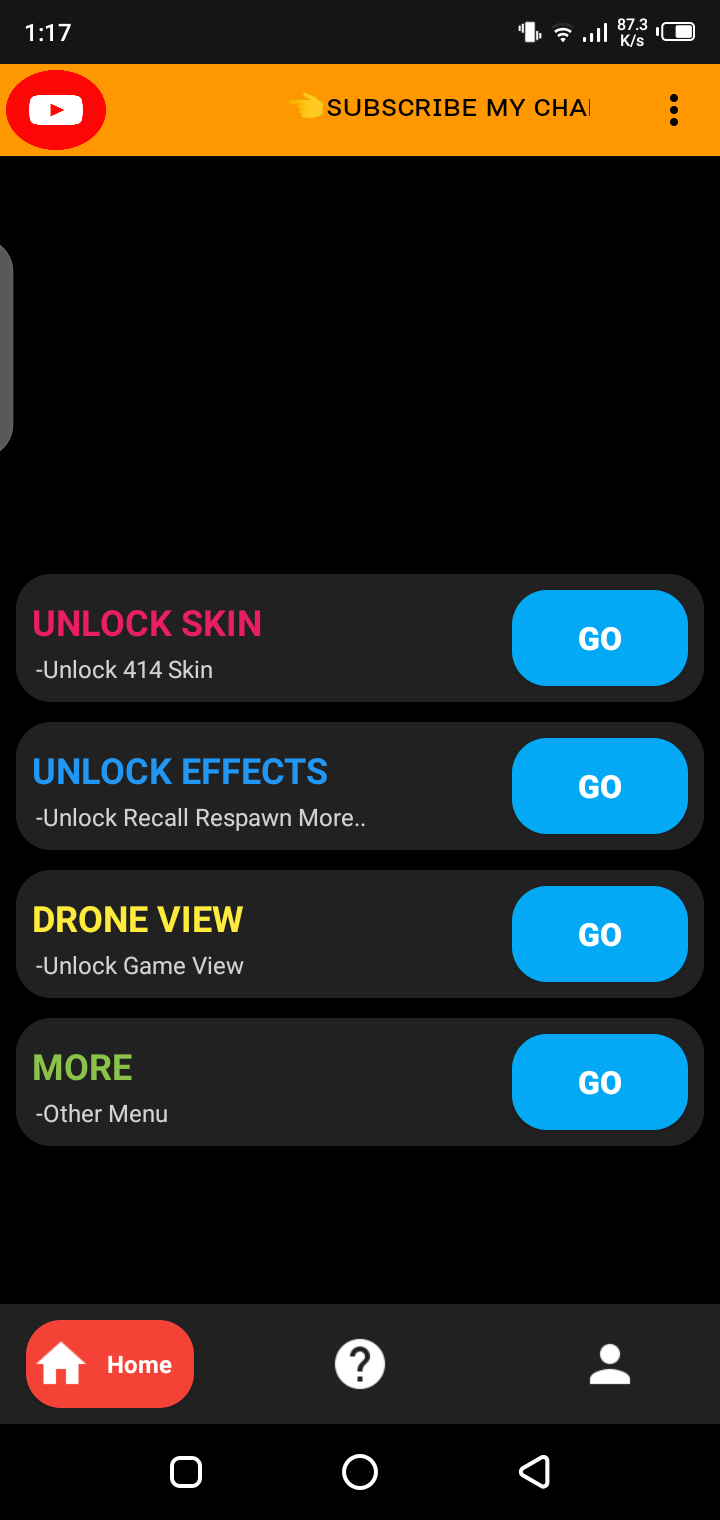The image size is (720, 1520).
Task: Tap GO next to More
Action: click(x=600, y=1082)
